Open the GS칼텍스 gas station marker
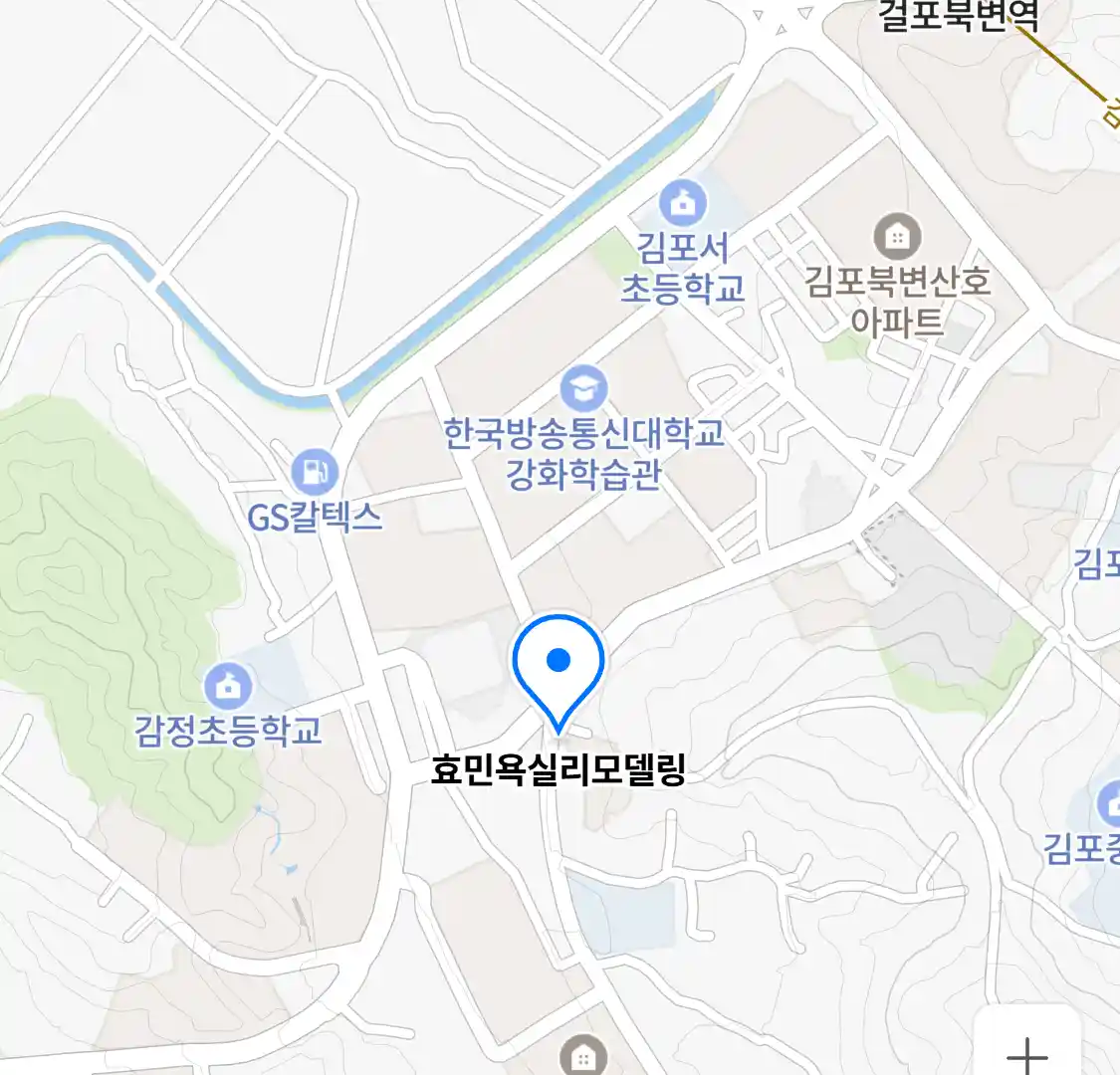The height and width of the screenshot is (1075, 1120). 317,472
